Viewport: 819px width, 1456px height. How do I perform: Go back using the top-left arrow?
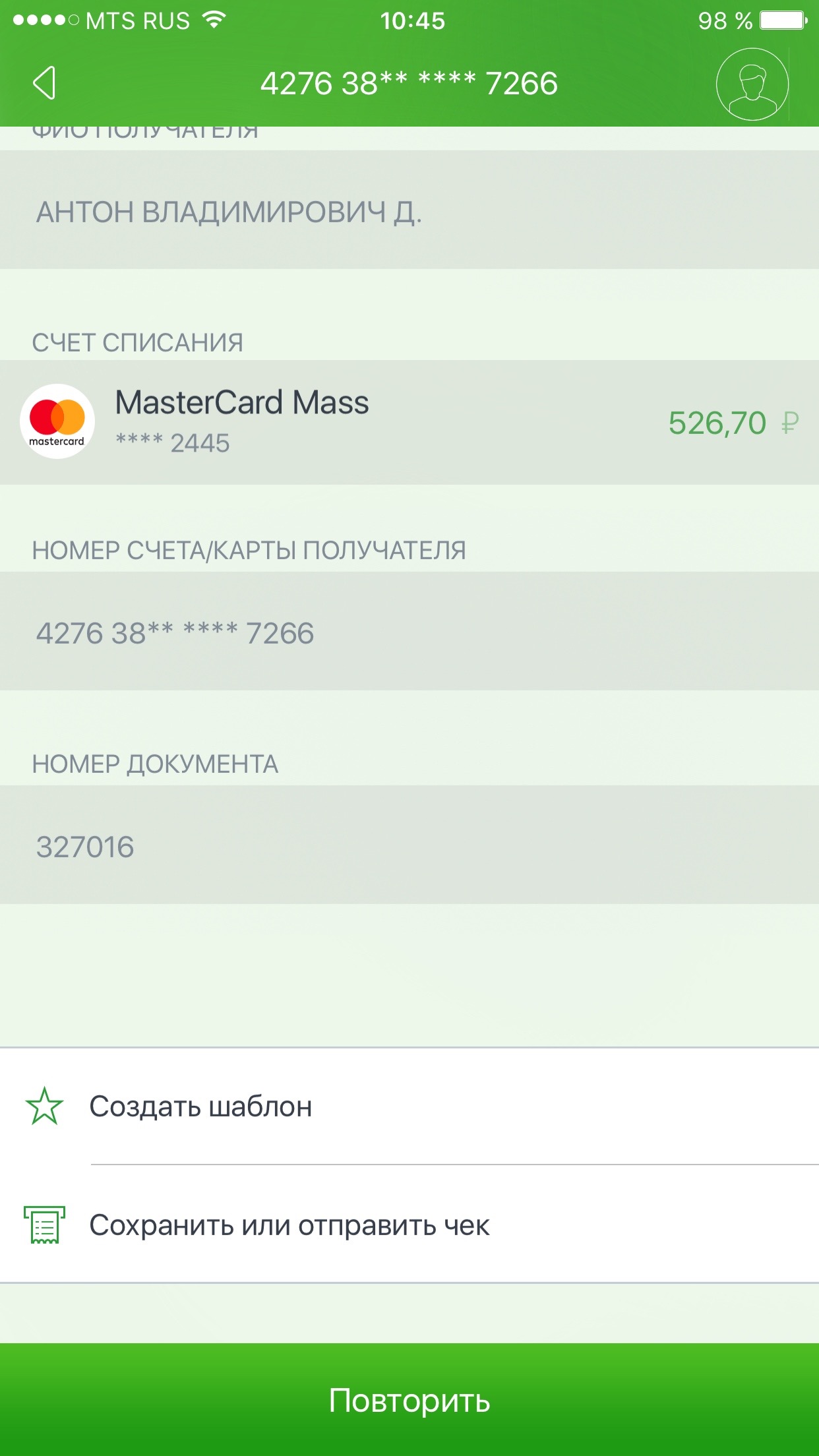click(x=44, y=83)
